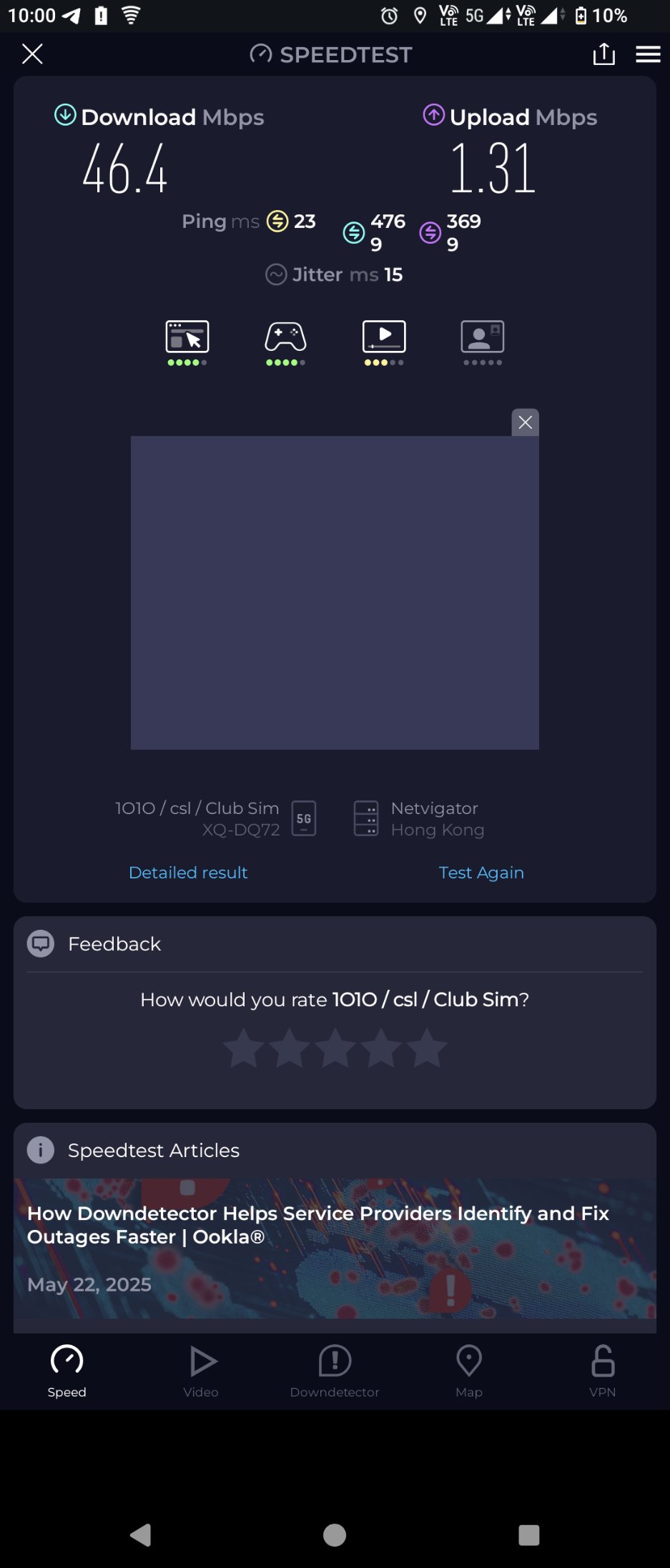View online gaming experience rating
This screenshot has width=670, height=1568.
point(285,342)
